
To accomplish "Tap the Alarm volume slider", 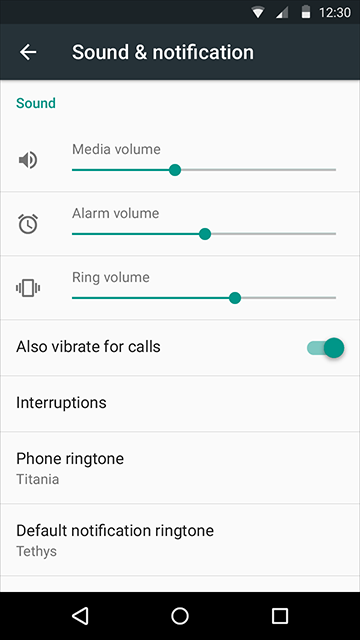I will 204,234.
